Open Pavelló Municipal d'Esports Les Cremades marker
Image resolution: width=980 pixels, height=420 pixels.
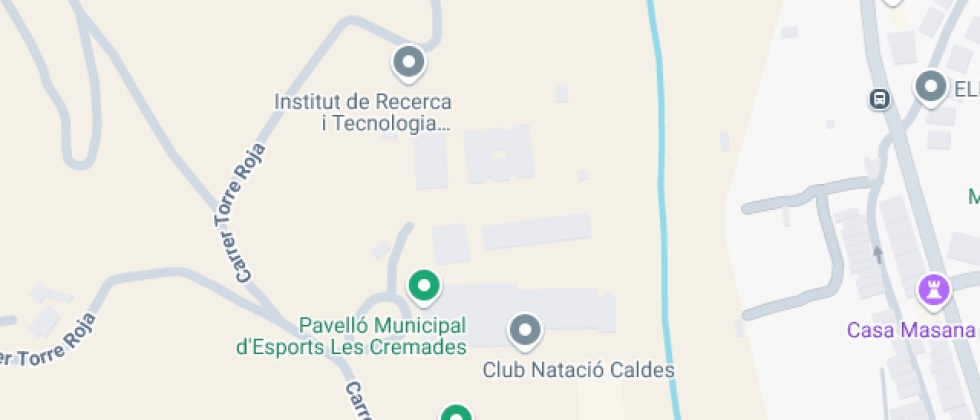point(425,287)
